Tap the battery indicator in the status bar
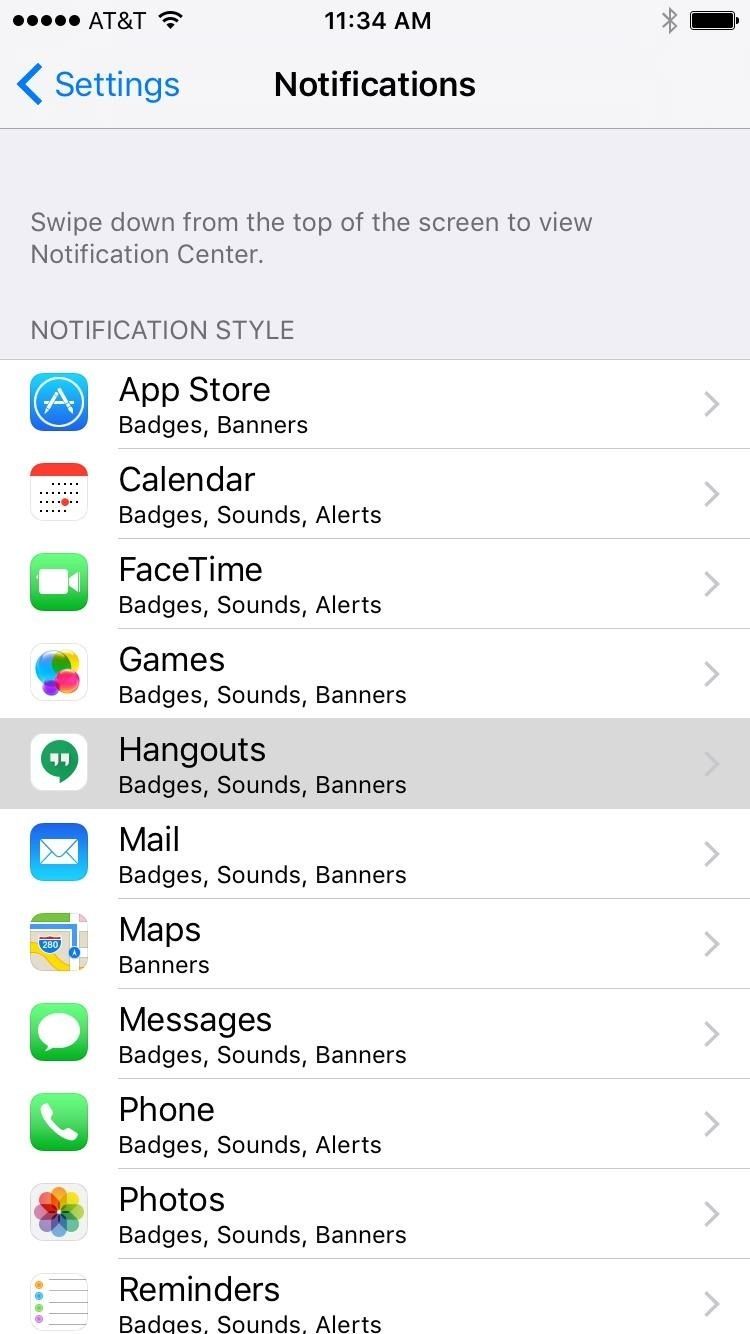The width and height of the screenshot is (750, 1334). (x=714, y=19)
